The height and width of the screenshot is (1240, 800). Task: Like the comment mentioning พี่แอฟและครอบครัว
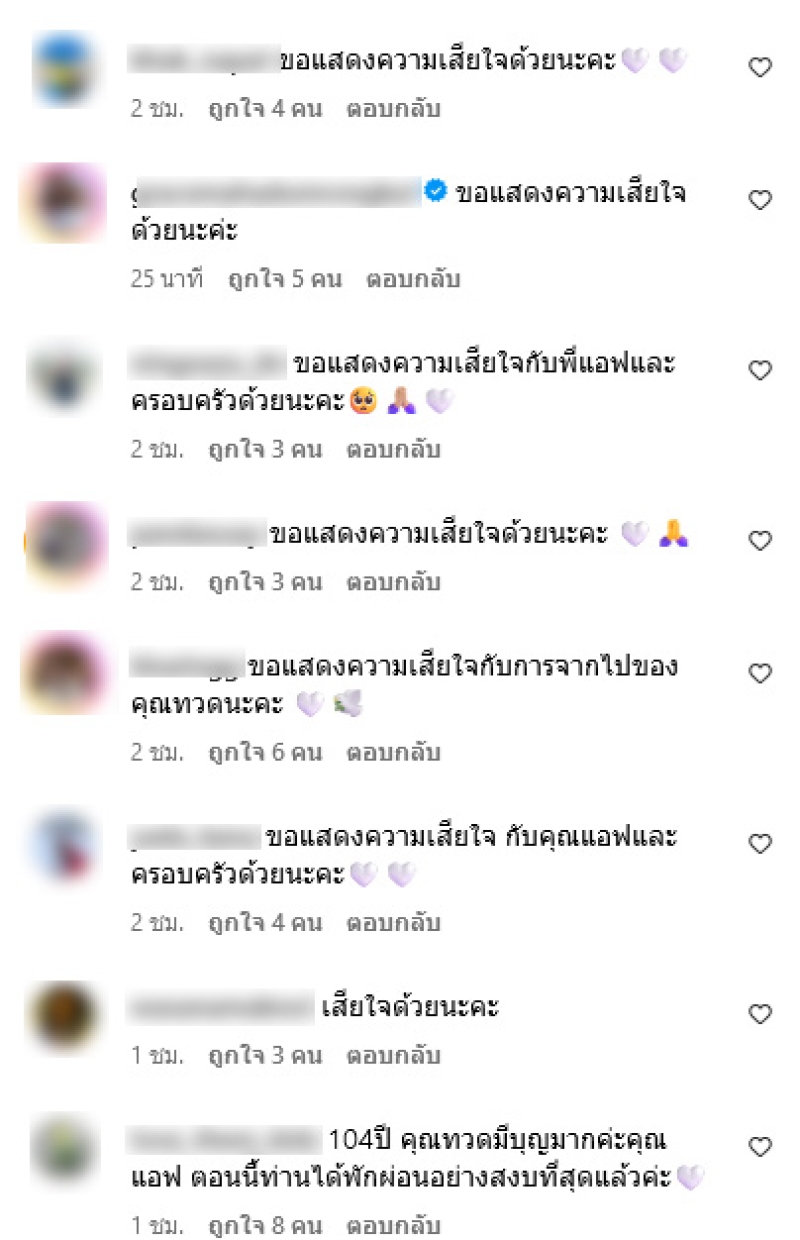click(760, 371)
